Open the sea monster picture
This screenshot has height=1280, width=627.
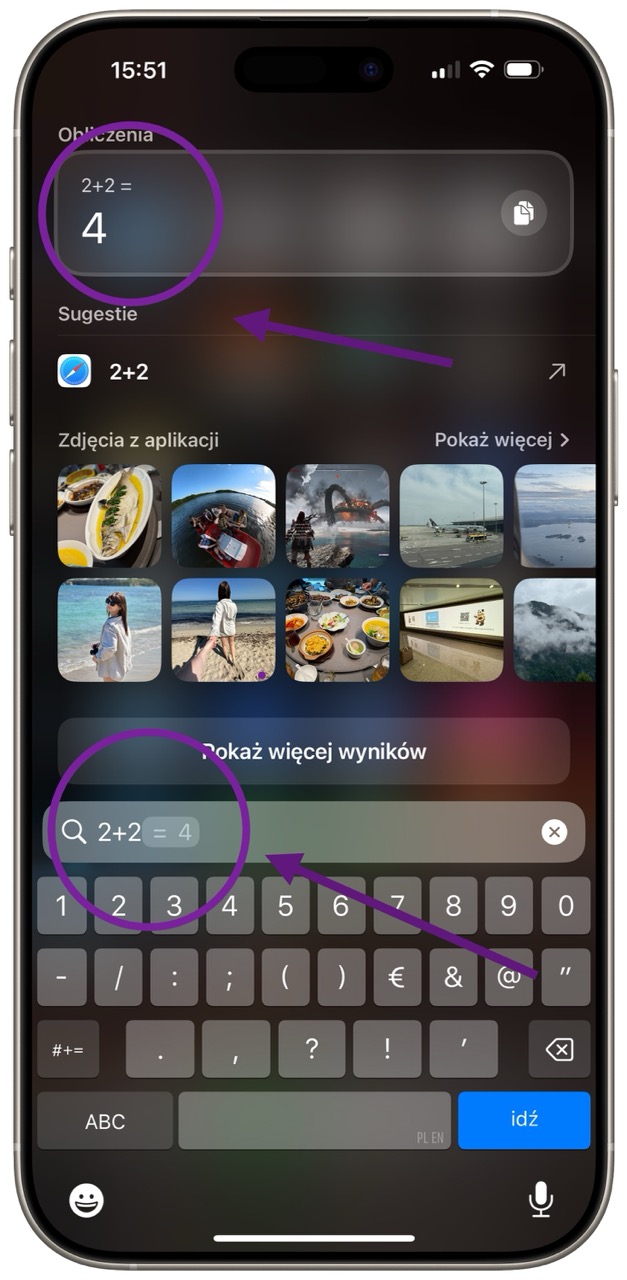pos(337,516)
